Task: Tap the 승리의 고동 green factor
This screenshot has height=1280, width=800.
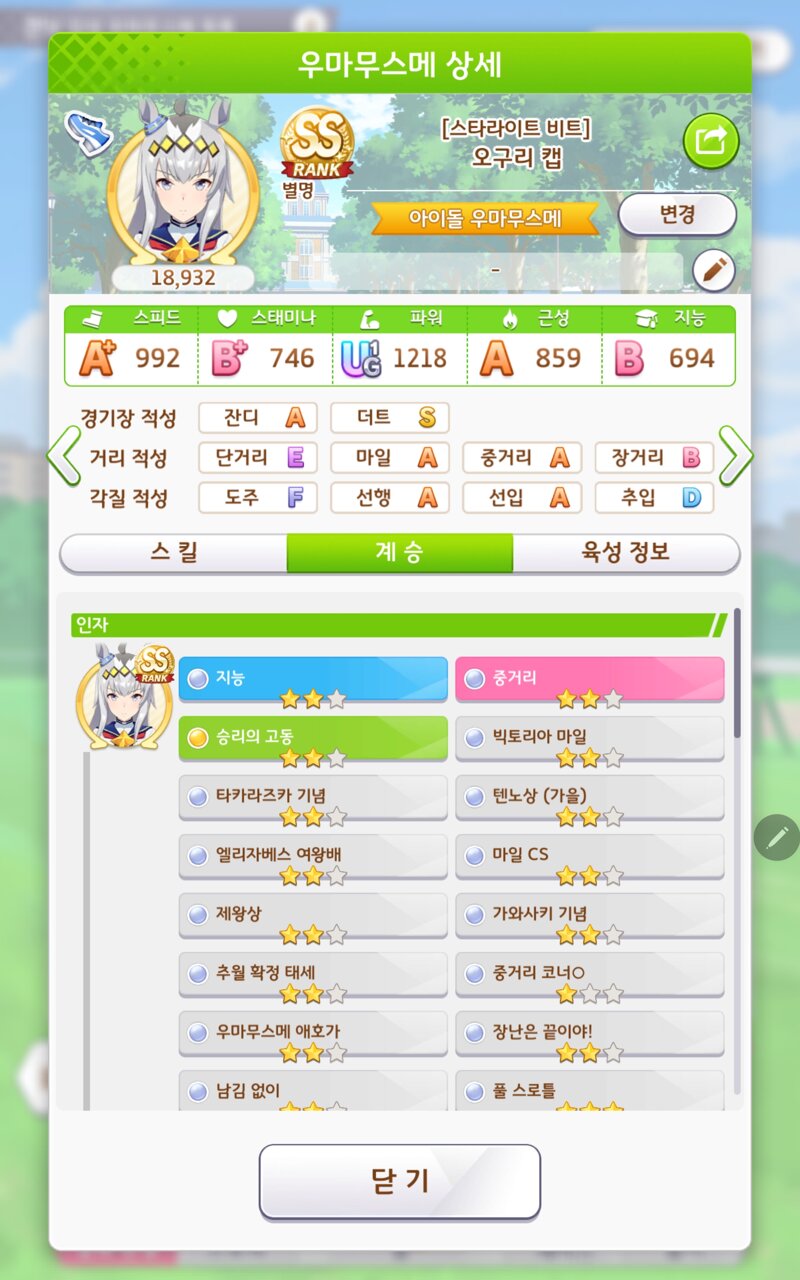Action: [x=313, y=738]
